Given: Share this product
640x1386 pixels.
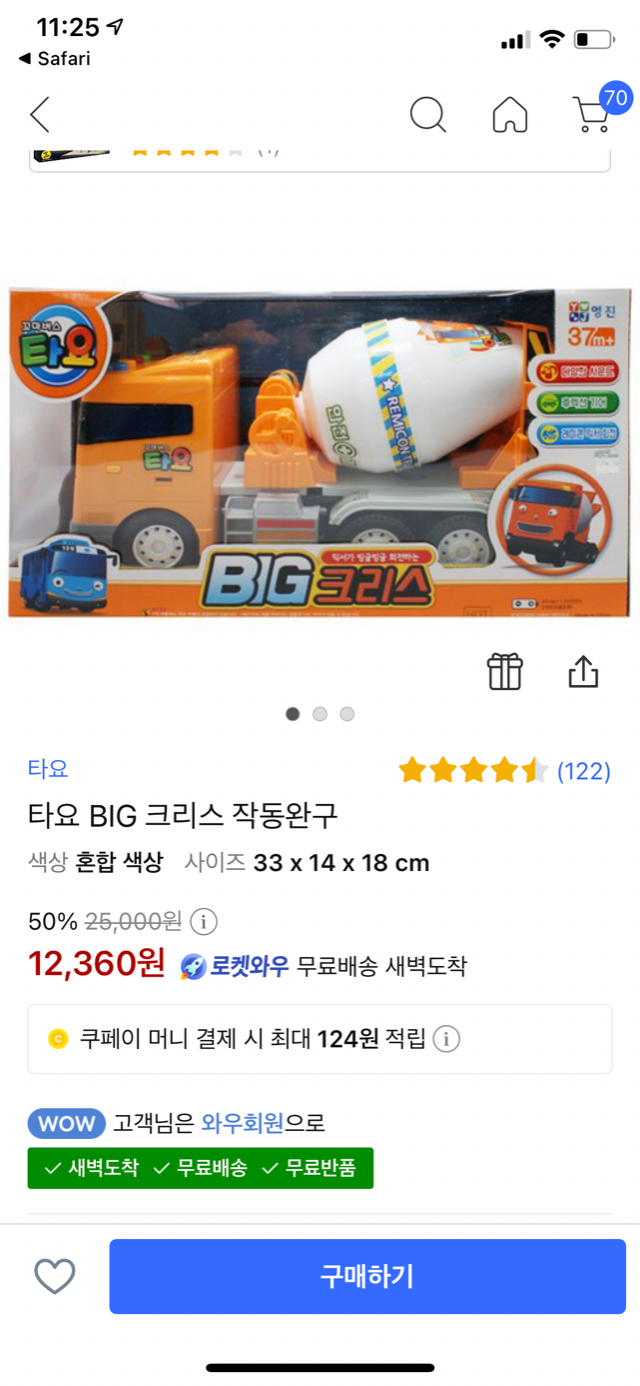Looking at the screenshot, I should [583, 671].
